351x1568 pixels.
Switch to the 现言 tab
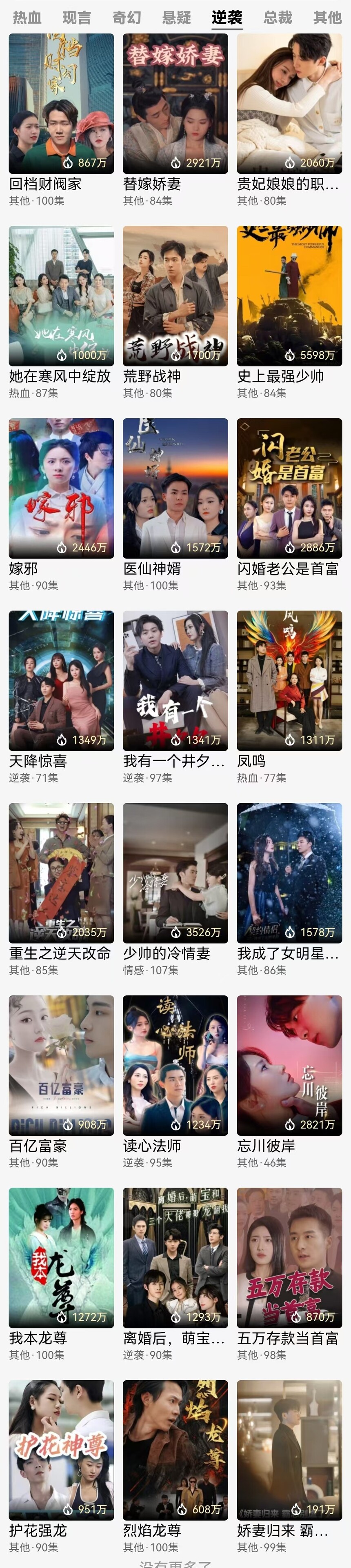tap(77, 18)
